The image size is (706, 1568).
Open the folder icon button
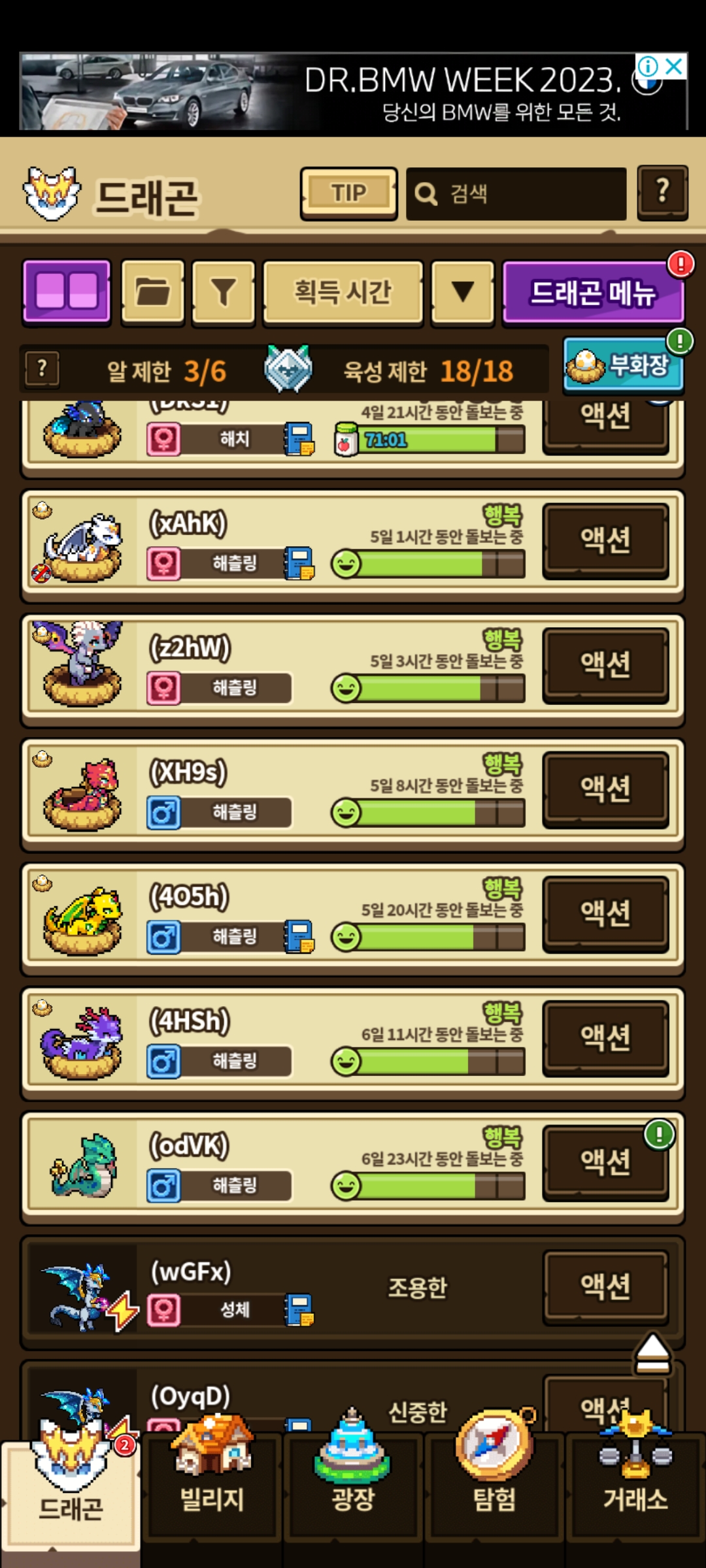click(x=153, y=291)
